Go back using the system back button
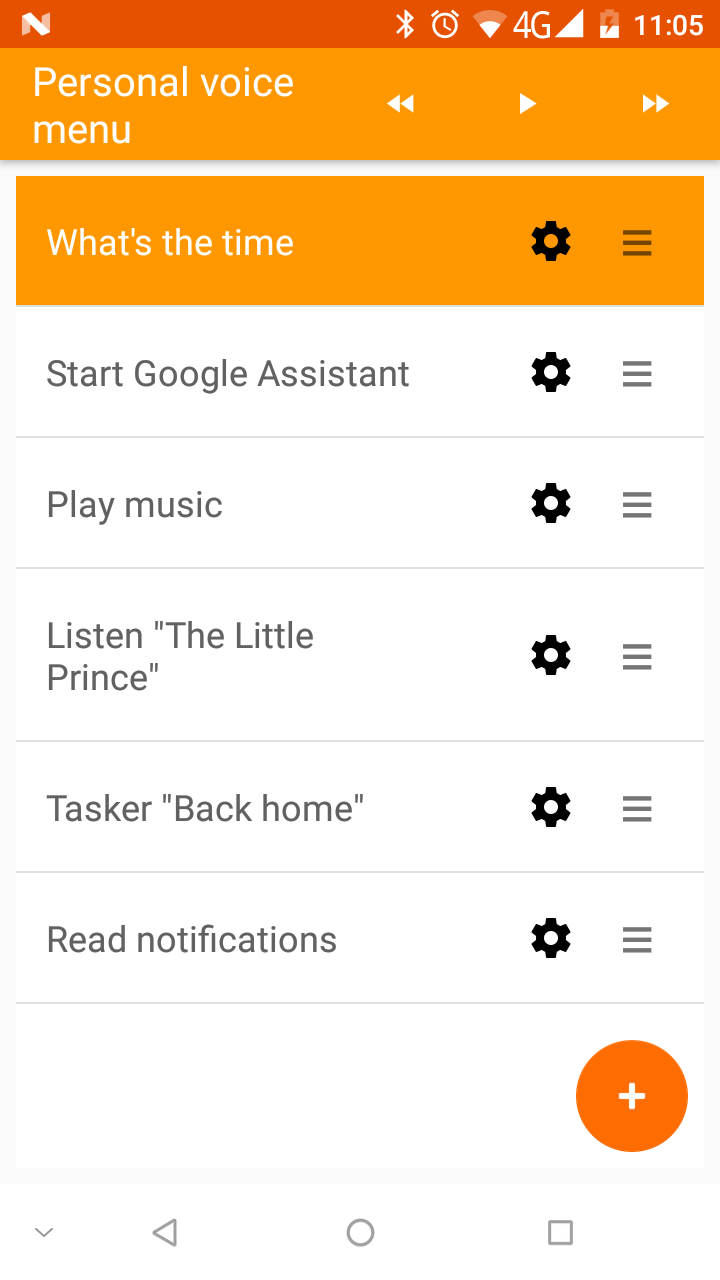This screenshot has width=720, height=1280. pyautogui.click(x=165, y=1232)
